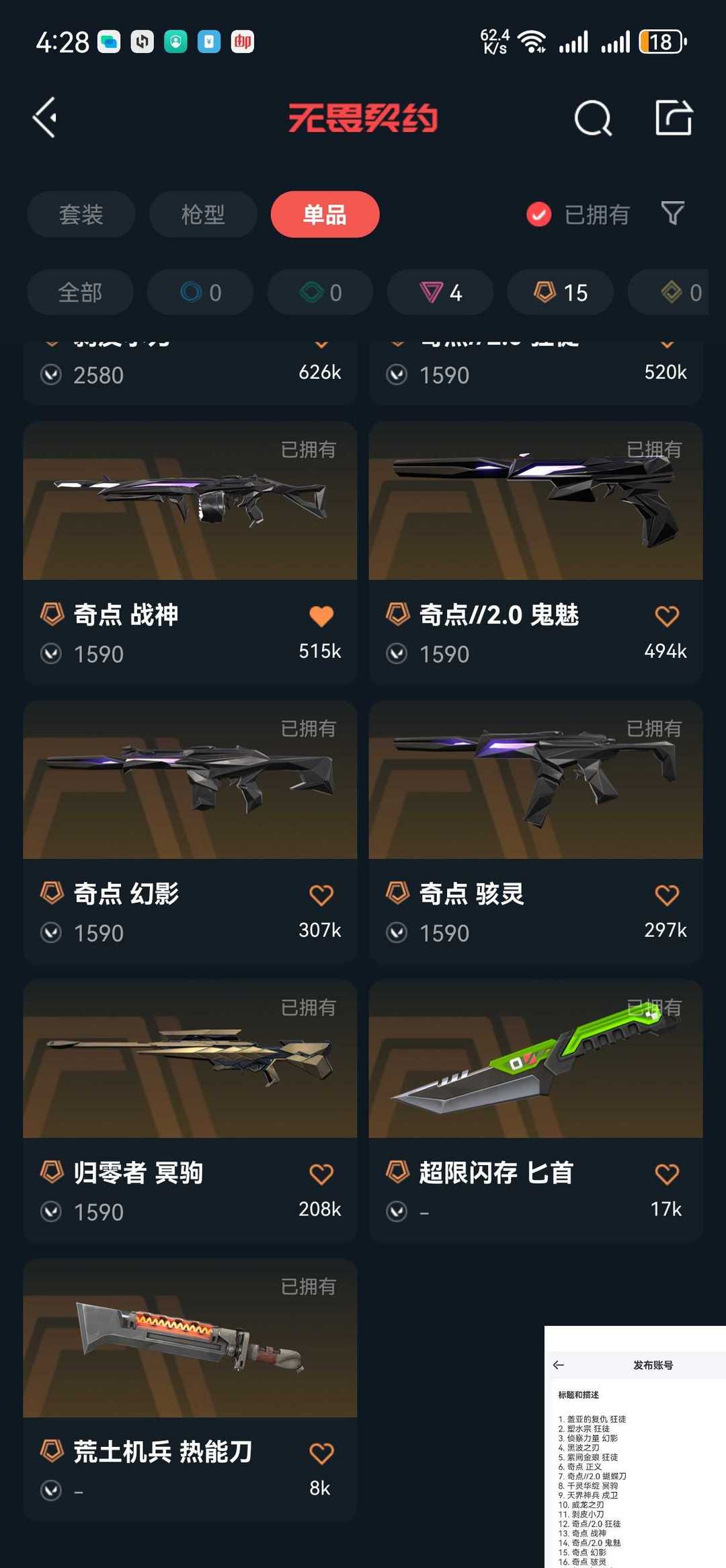Open the floating 发布账号 preview window
This screenshot has width=726, height=1568.
point(635,1447)
